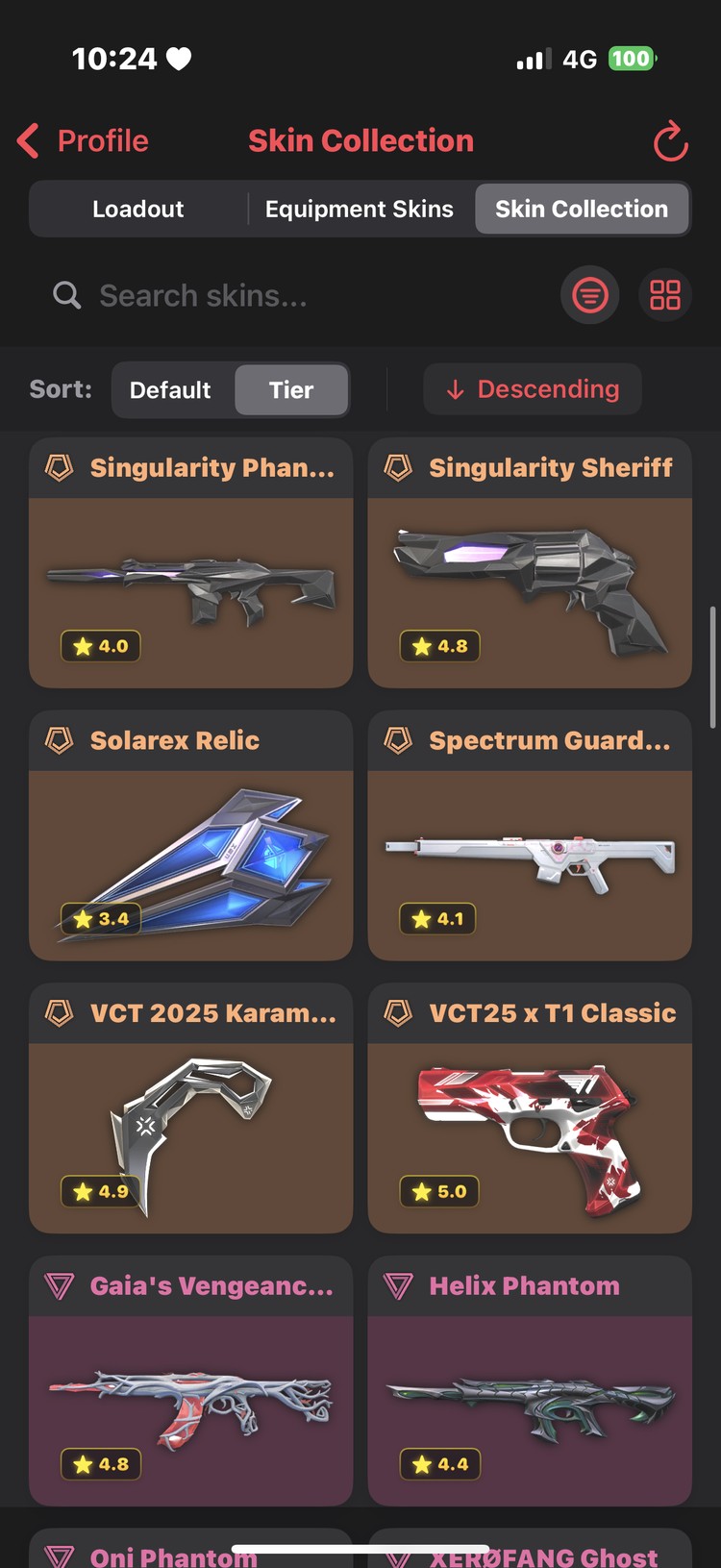The height and width of the screenshot is (1568, 721).
Task: Go back to Profile
Action: [84, 141]
